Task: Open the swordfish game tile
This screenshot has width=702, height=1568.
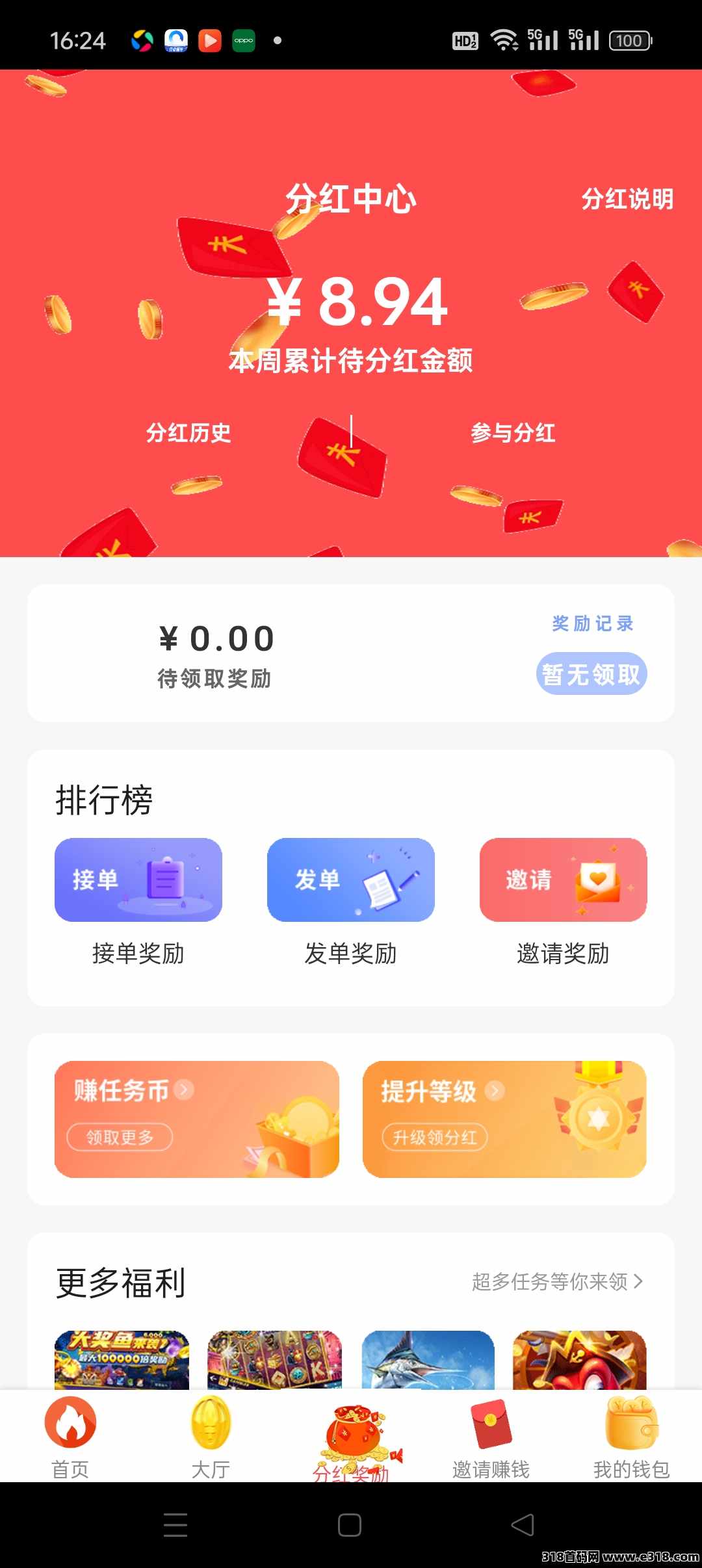Action: [428, 1360]
